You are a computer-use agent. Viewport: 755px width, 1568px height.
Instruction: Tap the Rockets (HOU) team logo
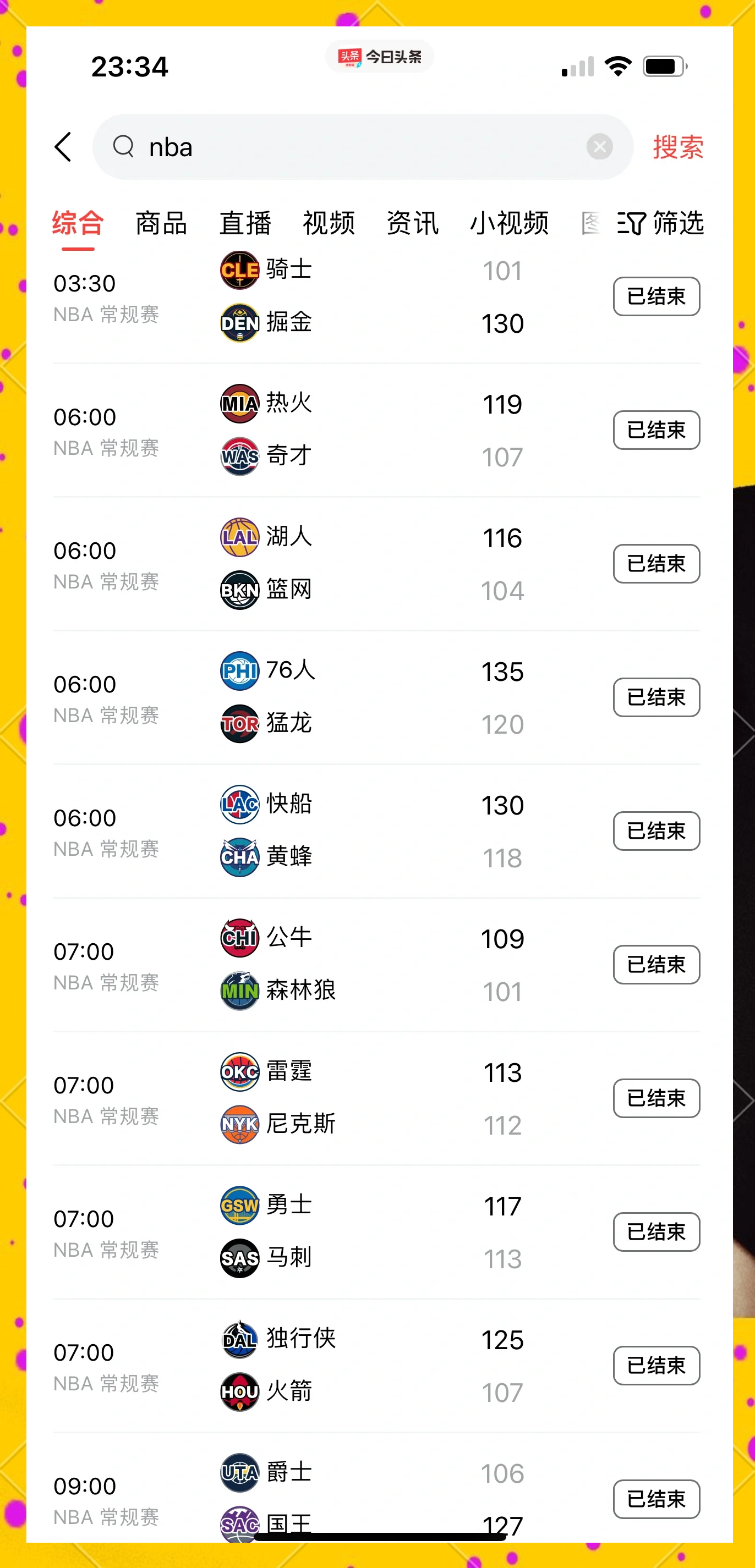(239, 1390)
